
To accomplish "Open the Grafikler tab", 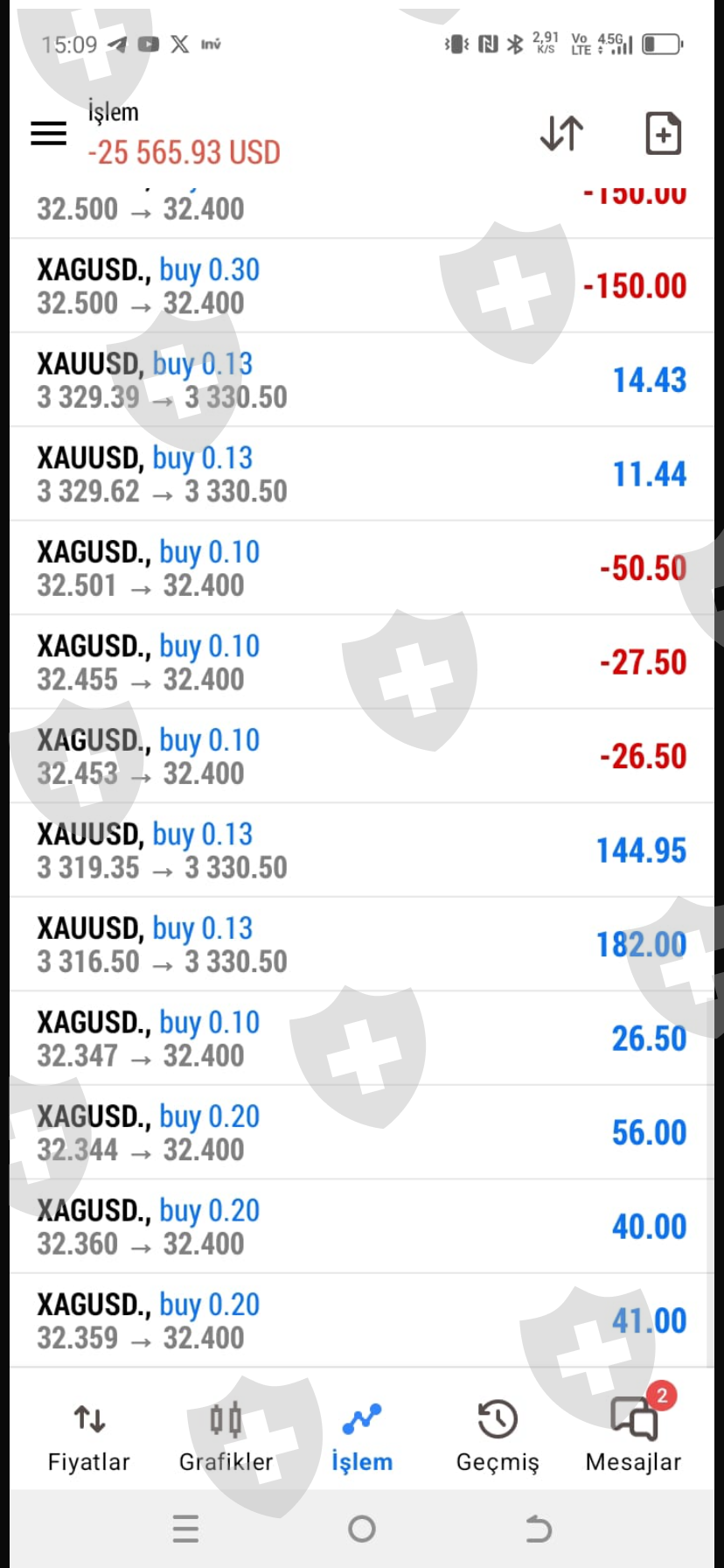I will [226, 1437].
